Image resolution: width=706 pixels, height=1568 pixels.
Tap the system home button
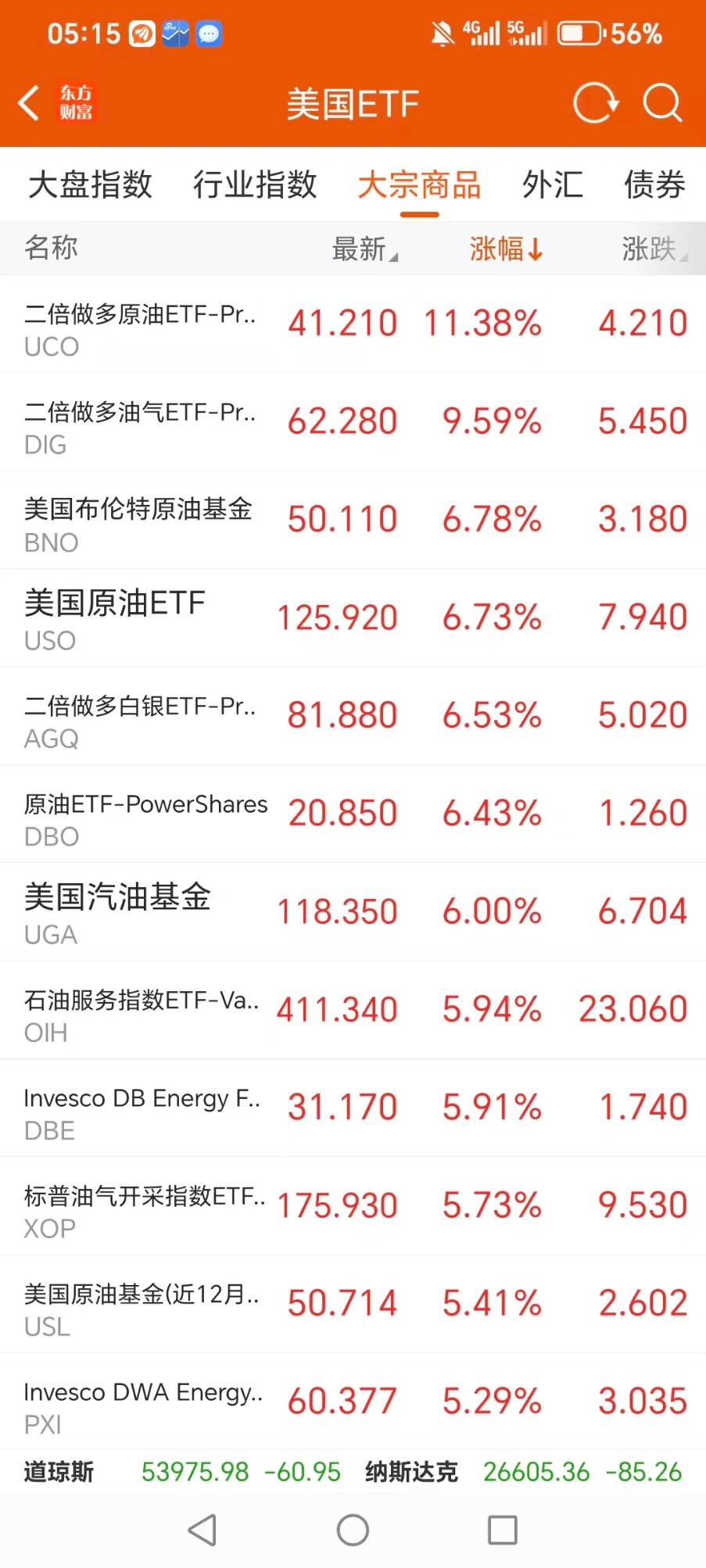click(353, 1530)
